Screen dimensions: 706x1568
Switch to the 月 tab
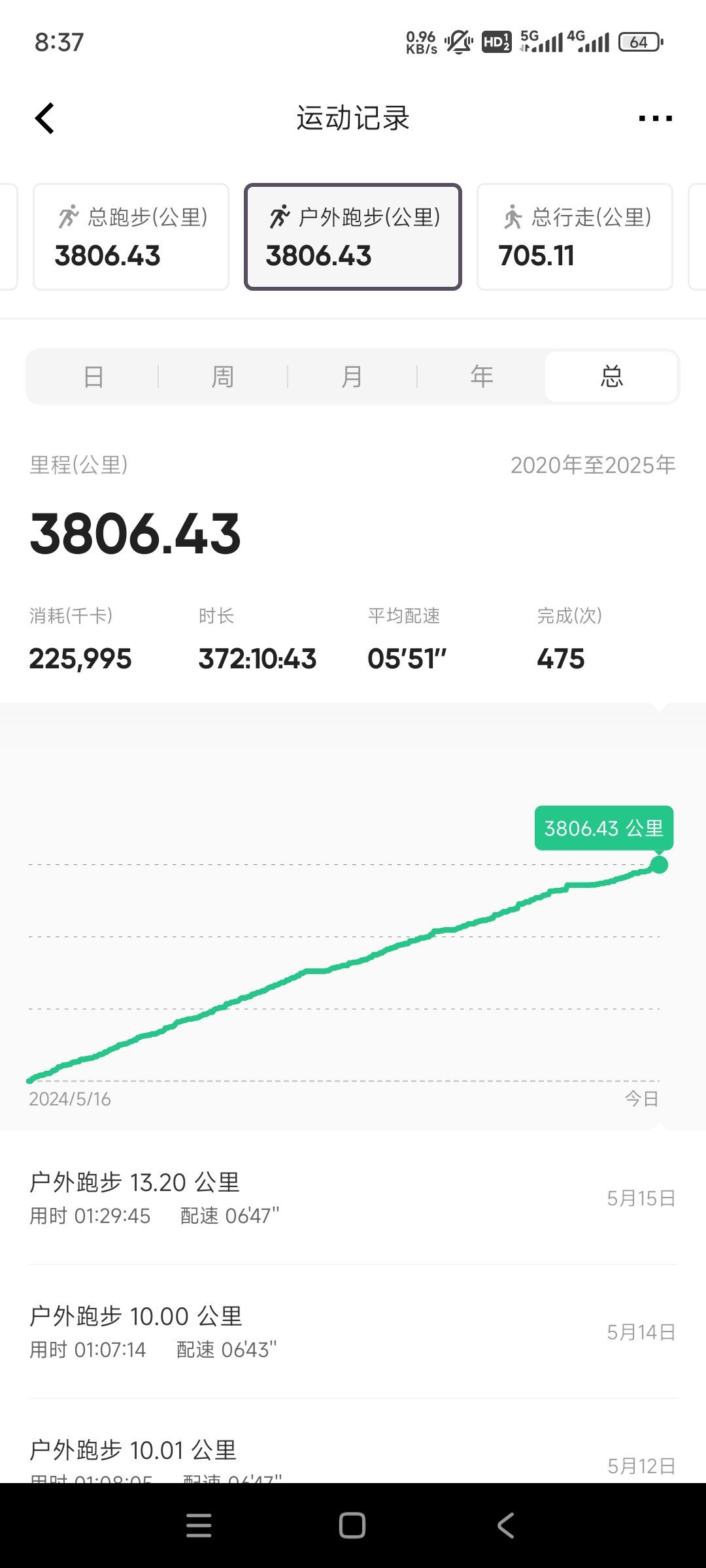click(352, 377)
